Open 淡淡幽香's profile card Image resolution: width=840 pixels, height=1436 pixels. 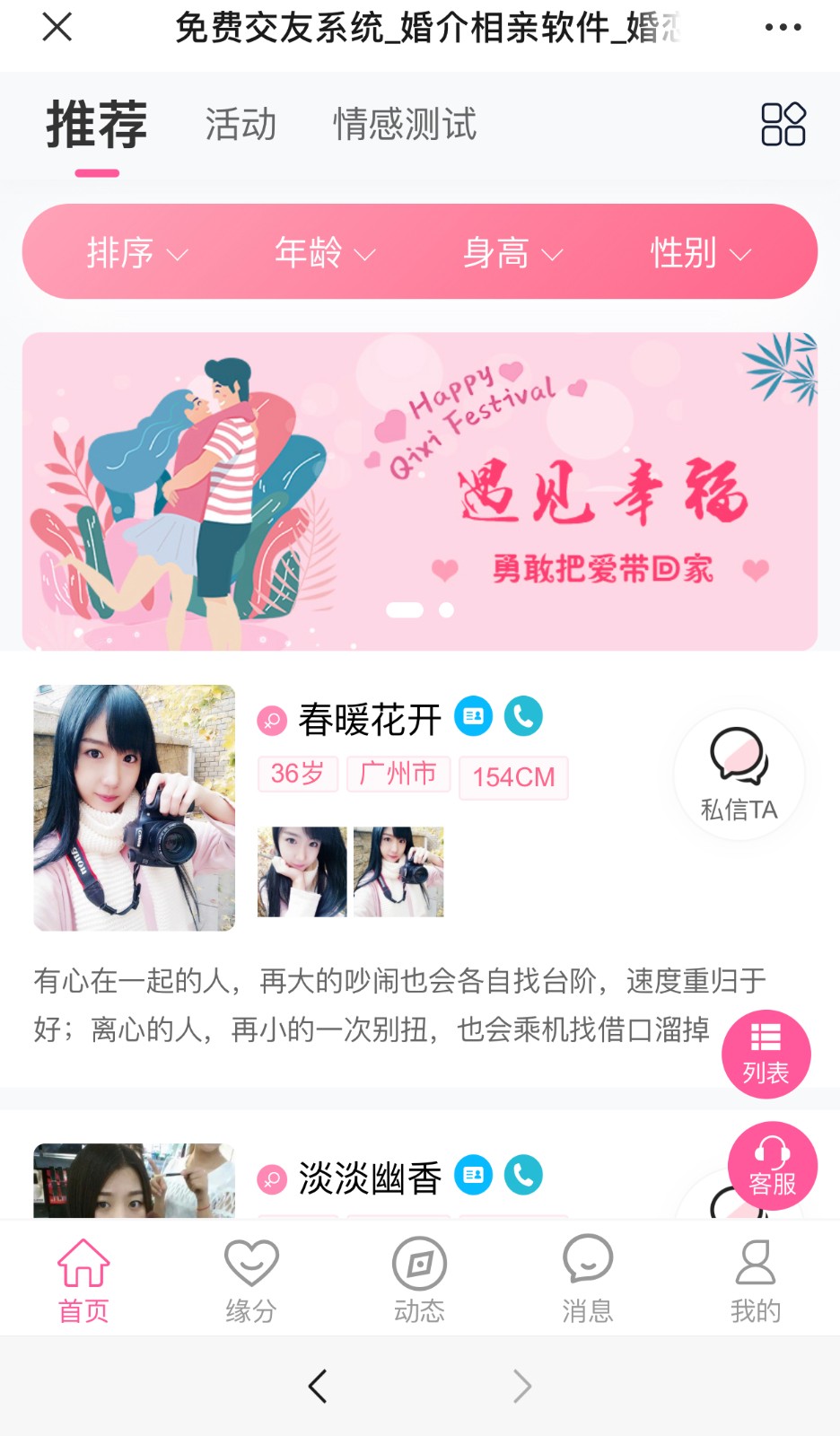(369, 1178)
